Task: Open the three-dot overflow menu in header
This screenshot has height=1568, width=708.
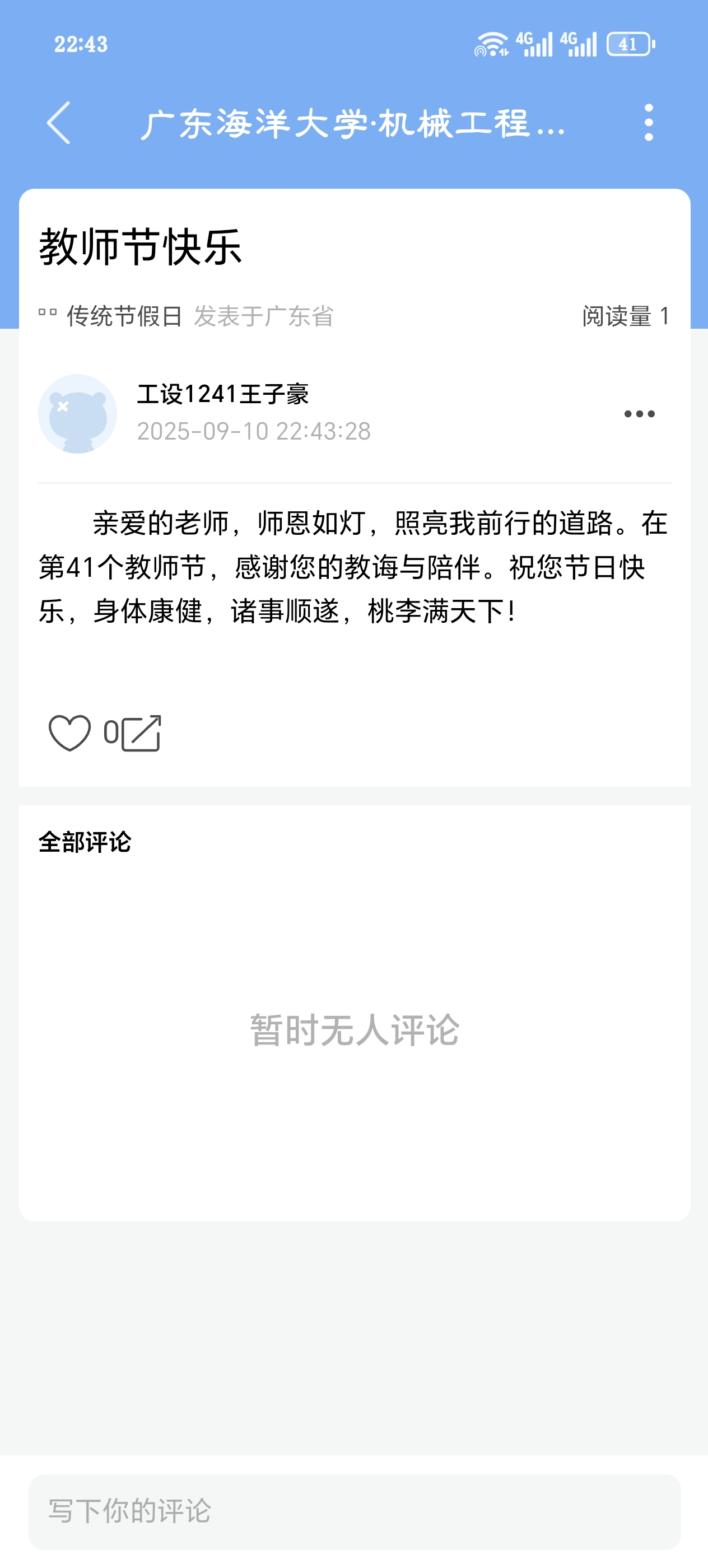Action: click(x=648, y=122)
